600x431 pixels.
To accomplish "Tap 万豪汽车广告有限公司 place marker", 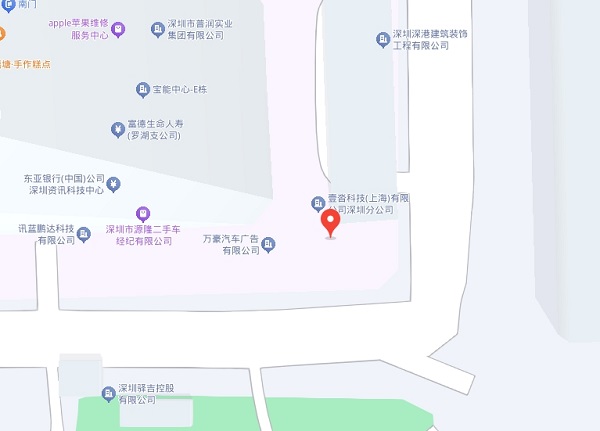I will pos(269,245).
